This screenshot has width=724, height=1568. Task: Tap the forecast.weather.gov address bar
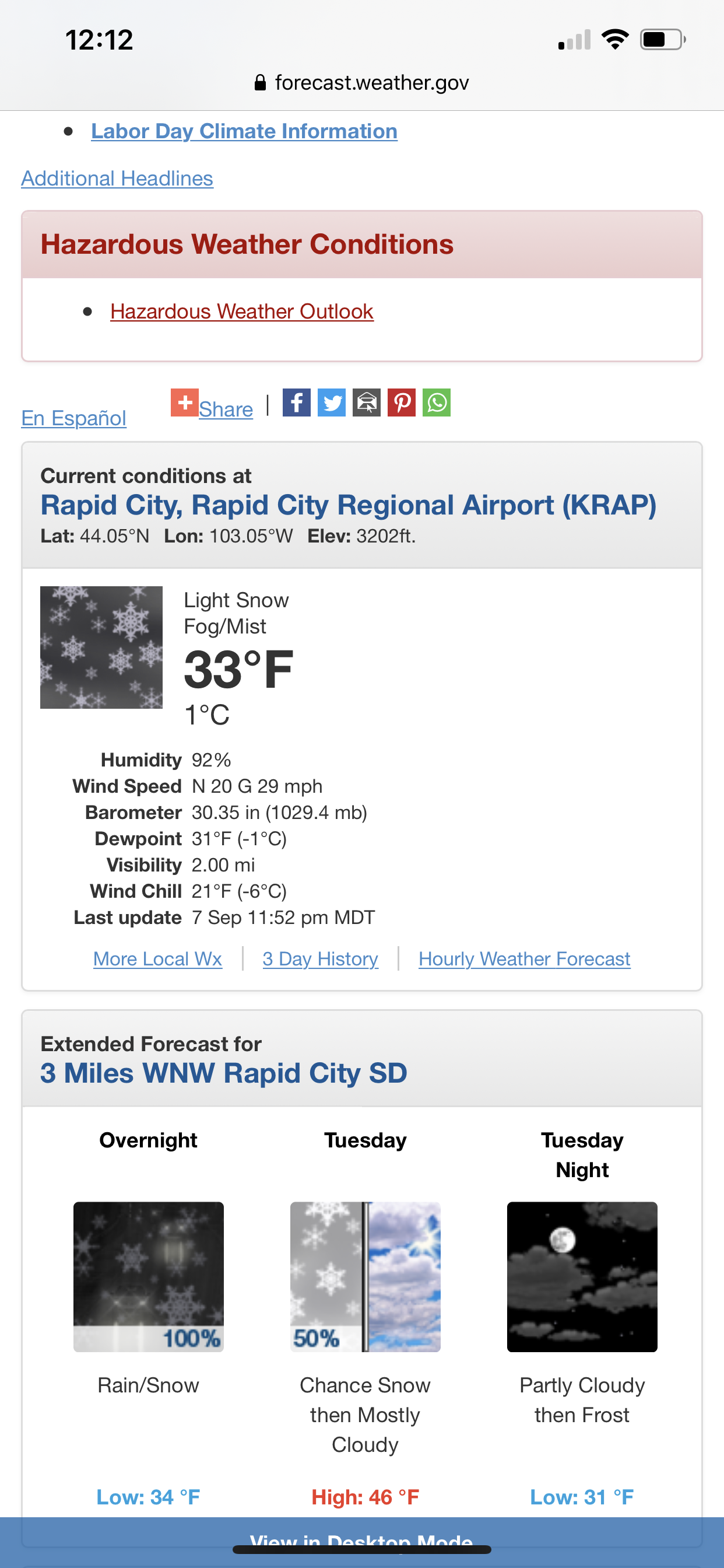(x=362, y=82)
